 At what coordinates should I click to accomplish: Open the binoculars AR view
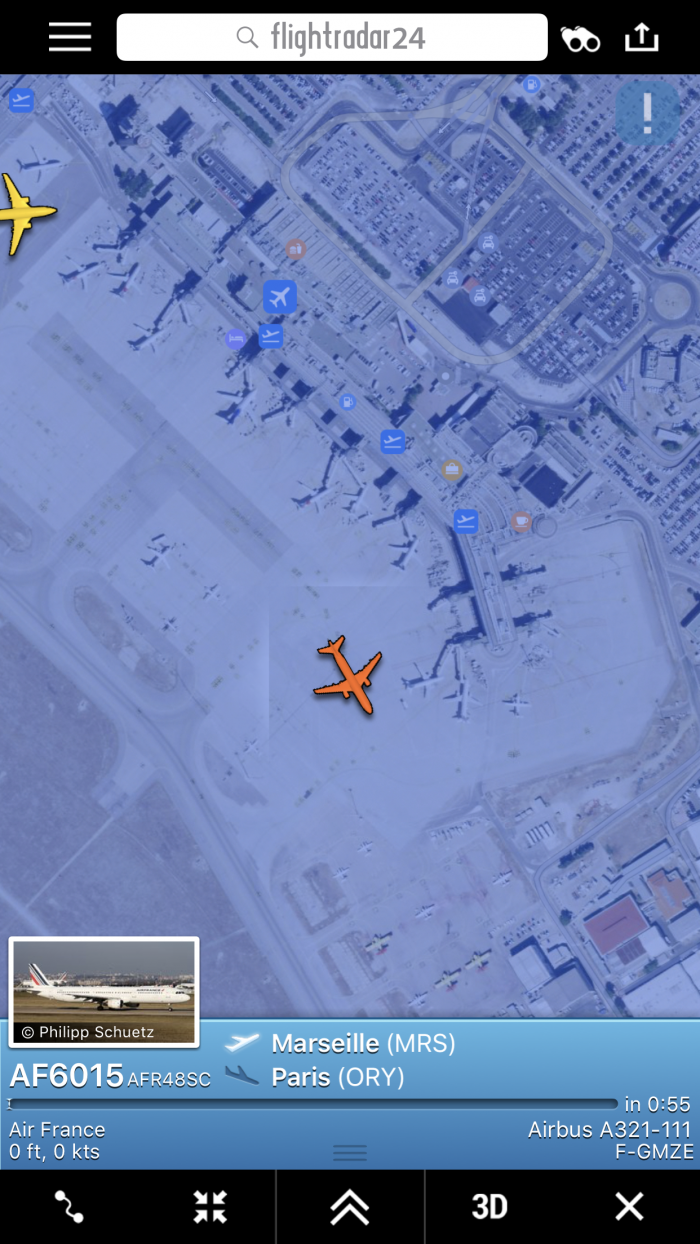[x=580, y=38]
